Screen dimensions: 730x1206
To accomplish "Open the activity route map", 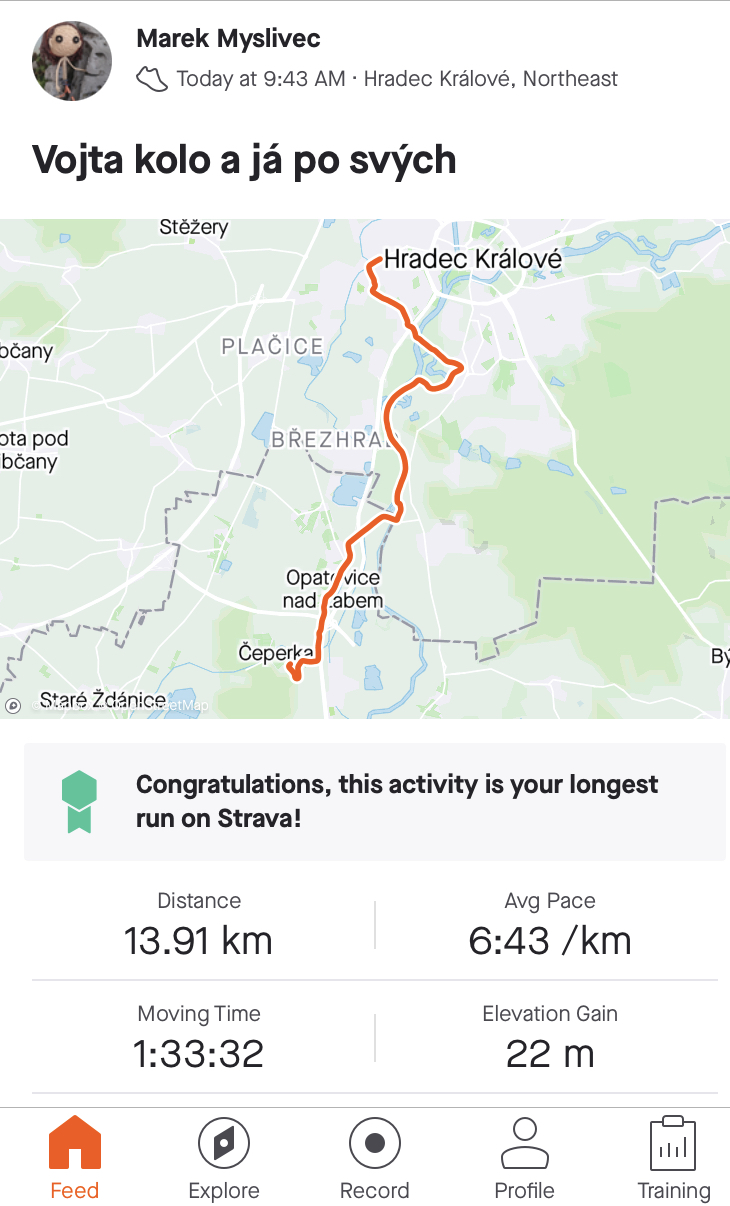I will [365, 468].
